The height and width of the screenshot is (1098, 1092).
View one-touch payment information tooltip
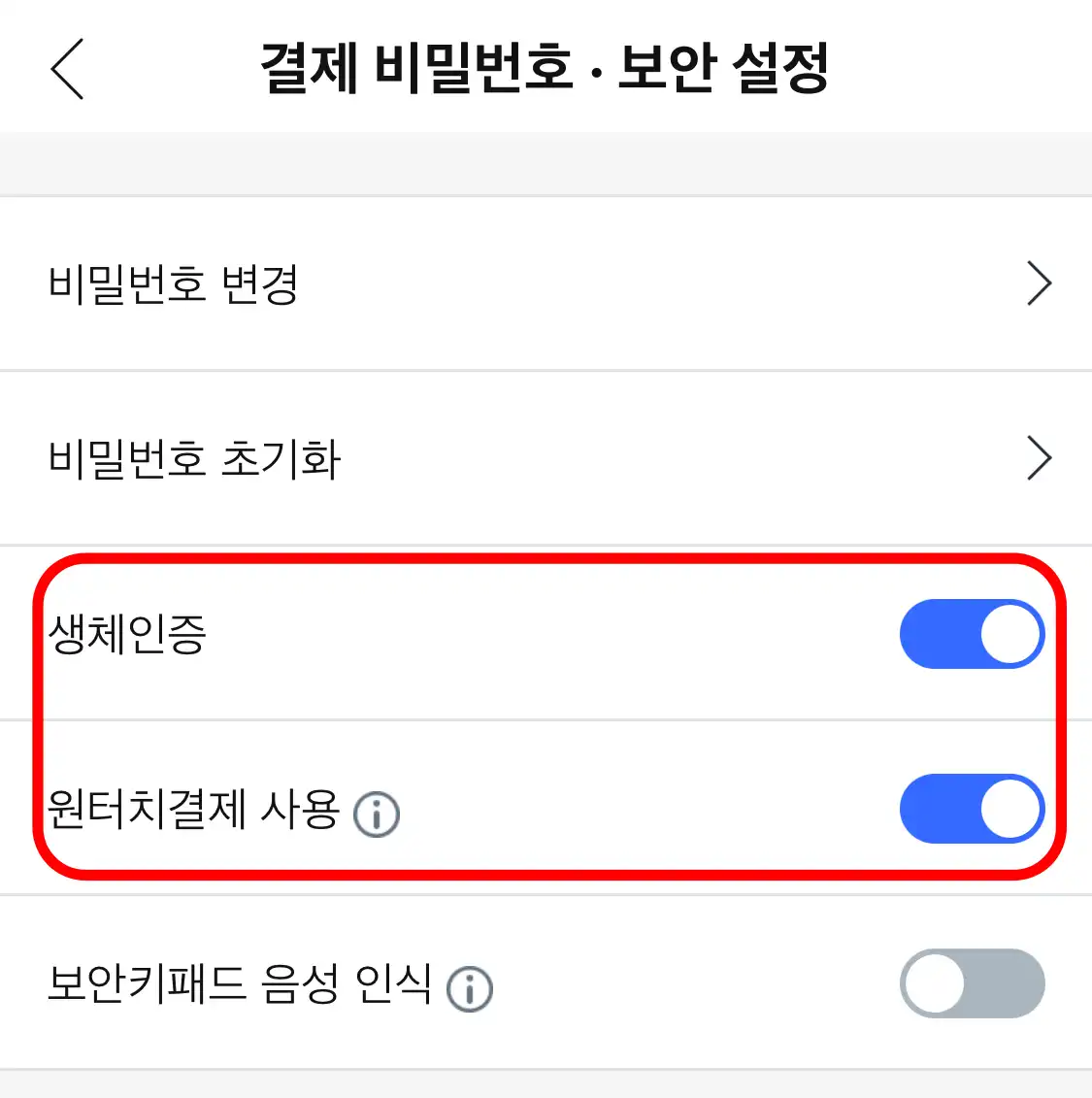click(377, 815)
